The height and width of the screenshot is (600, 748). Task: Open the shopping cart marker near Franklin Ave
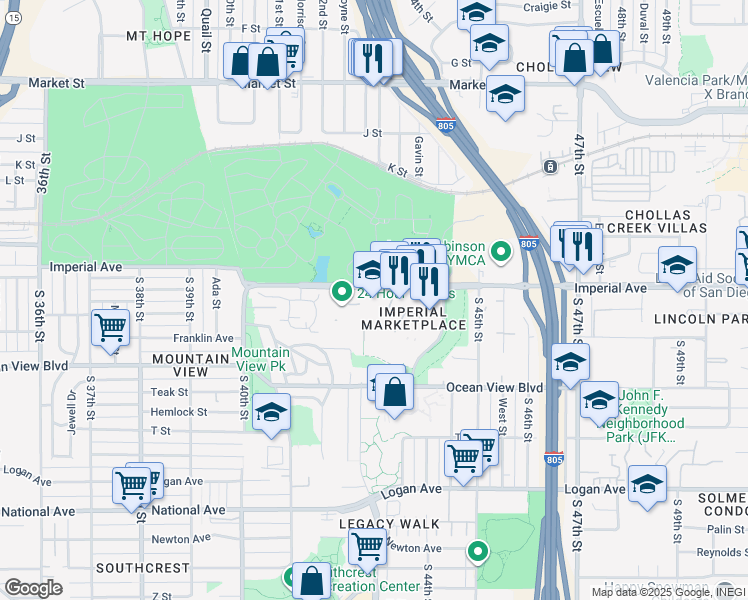(x=111, y=330)
